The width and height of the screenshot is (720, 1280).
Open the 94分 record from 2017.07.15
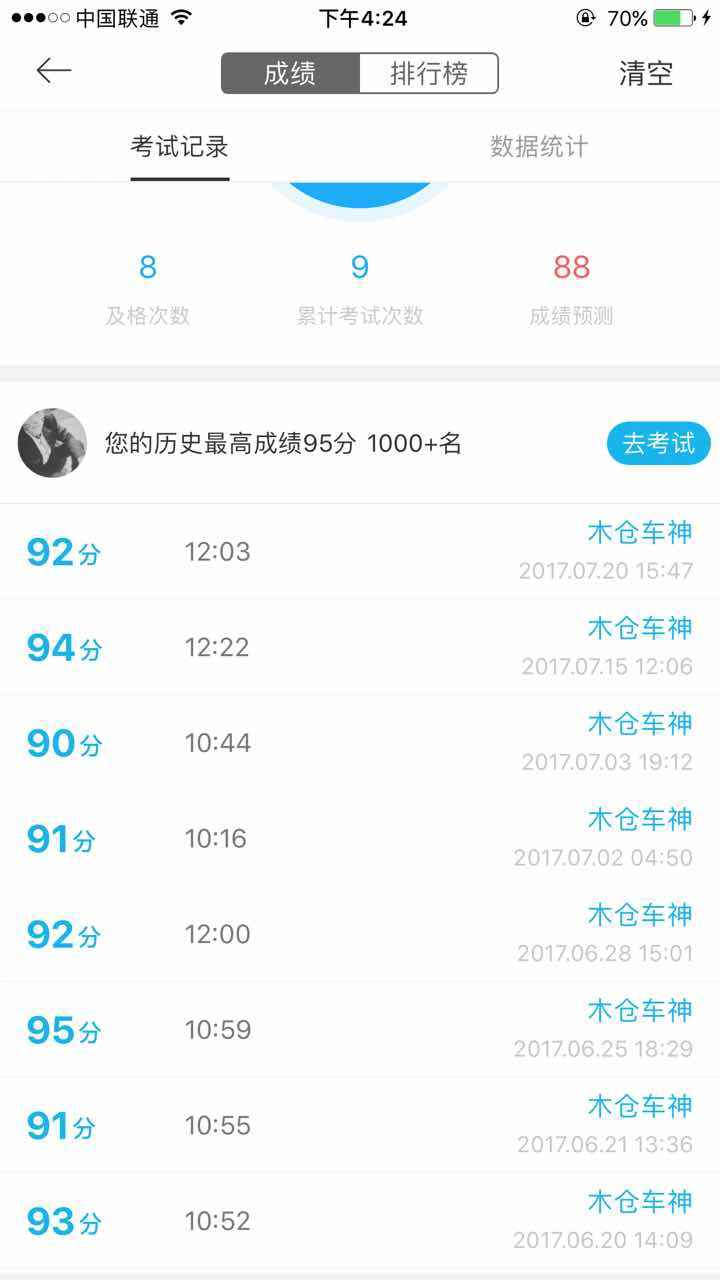click(x=360, y=648)
